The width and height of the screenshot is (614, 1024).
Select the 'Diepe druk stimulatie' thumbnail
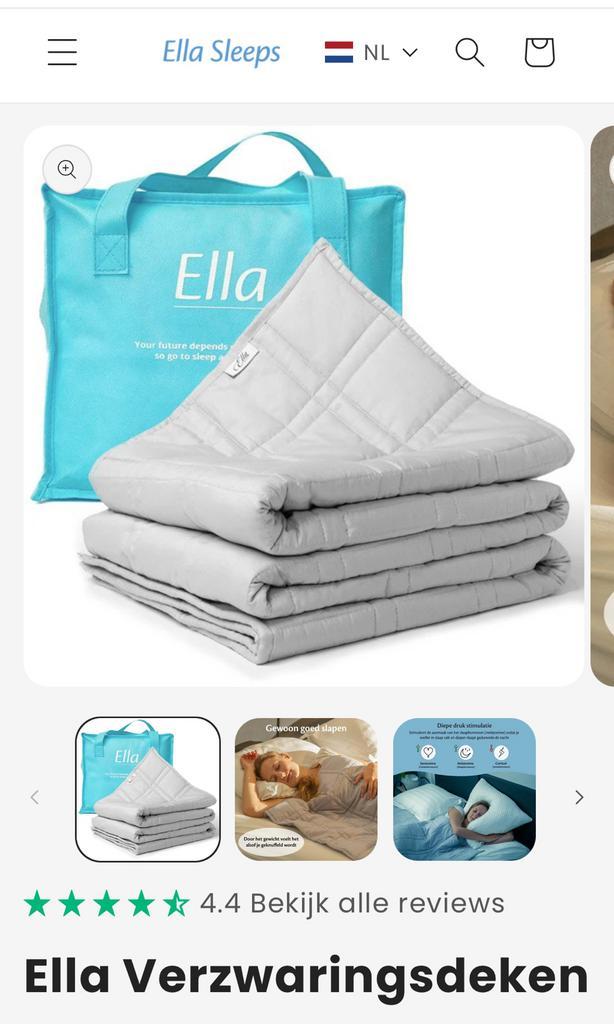click(464, 789)
